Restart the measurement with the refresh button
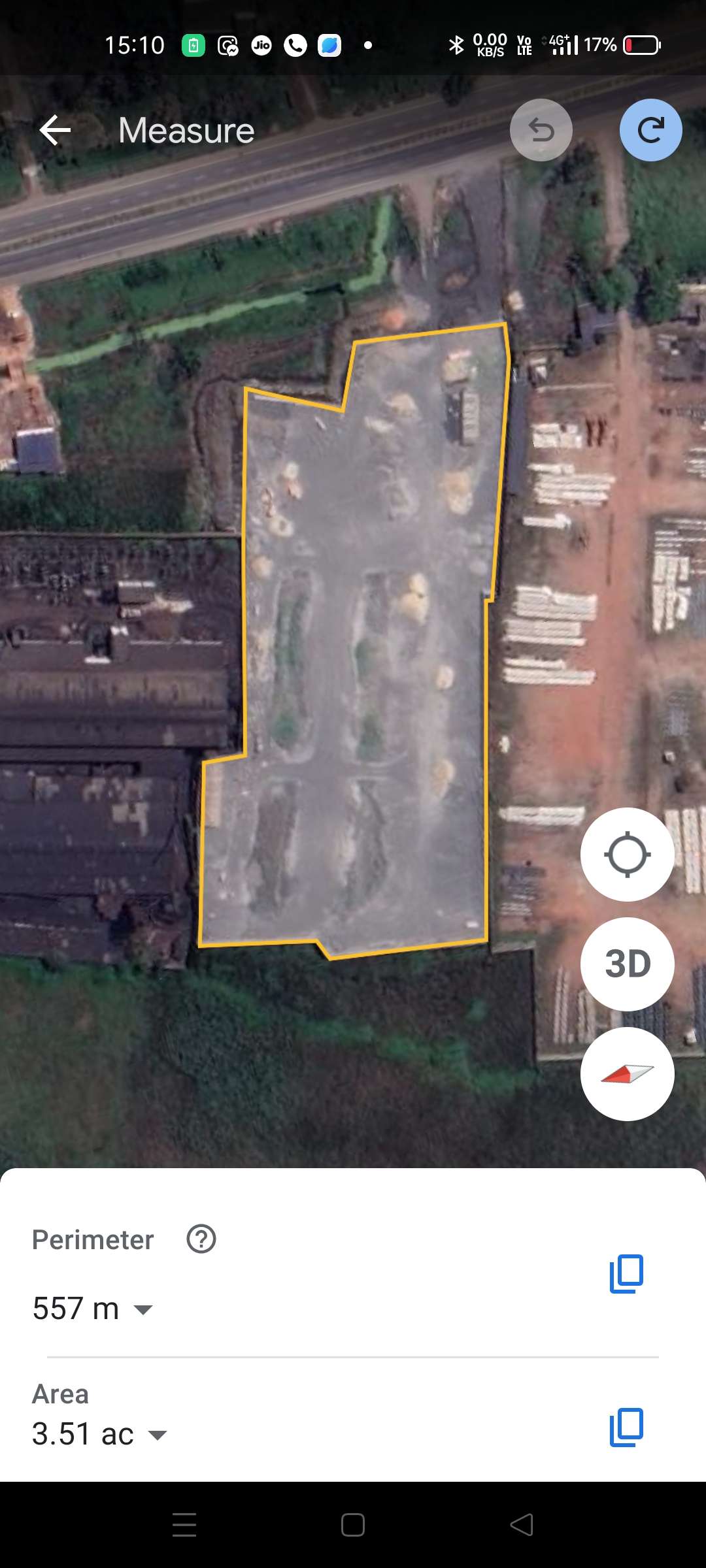706x1568 pixels. (650, 130)
